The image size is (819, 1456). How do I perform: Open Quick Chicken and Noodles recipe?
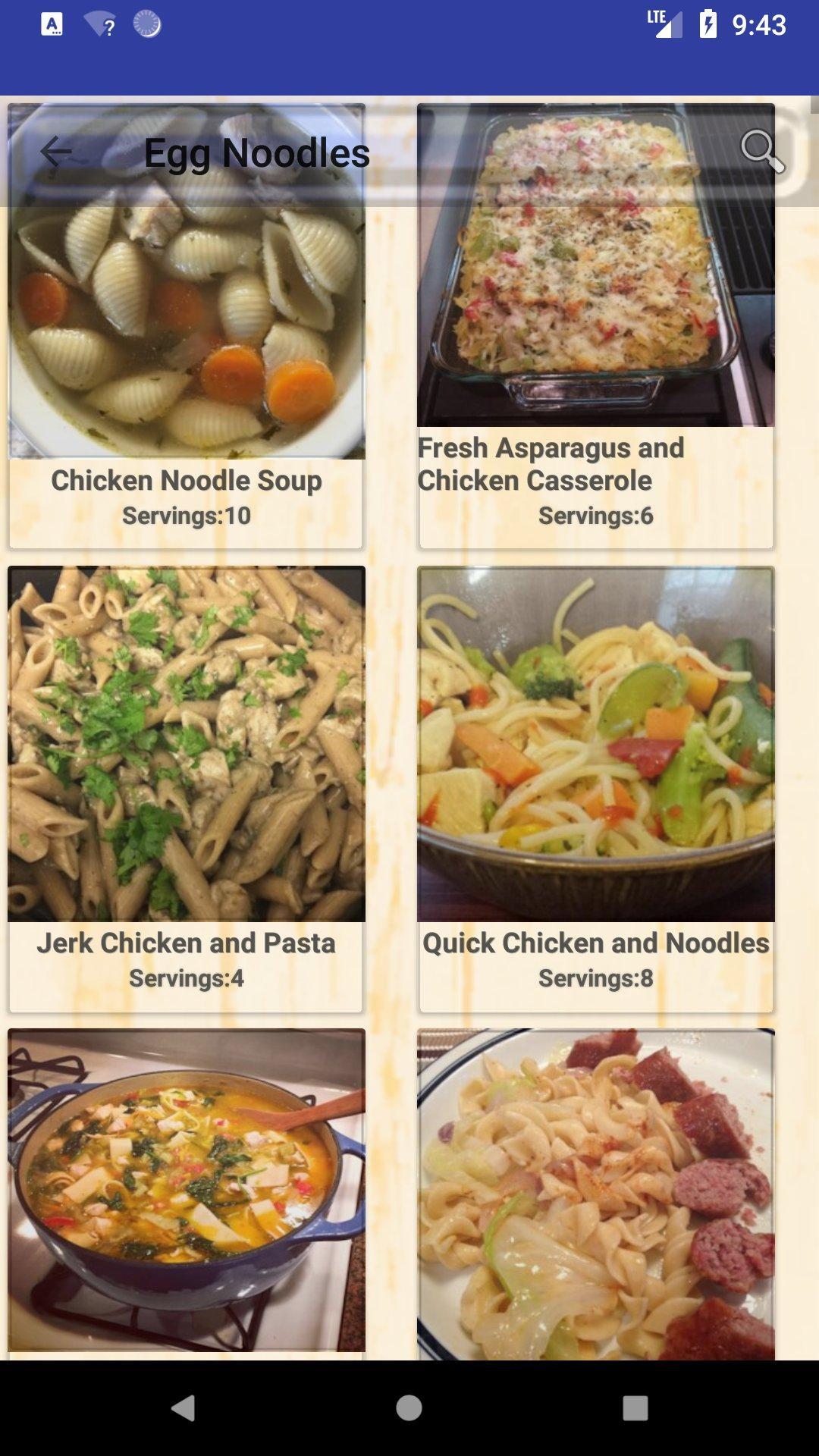(595, 789)
